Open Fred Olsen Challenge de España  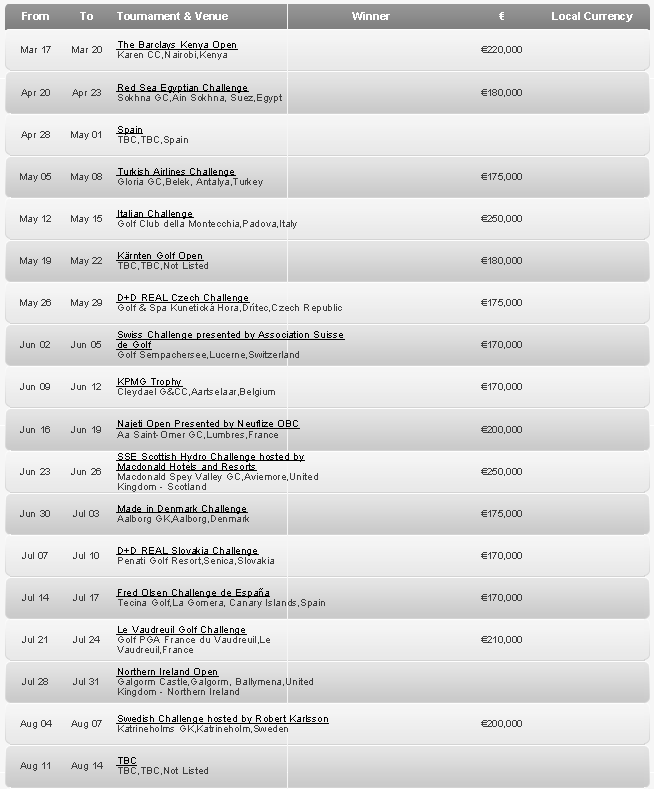click(193, 592)
